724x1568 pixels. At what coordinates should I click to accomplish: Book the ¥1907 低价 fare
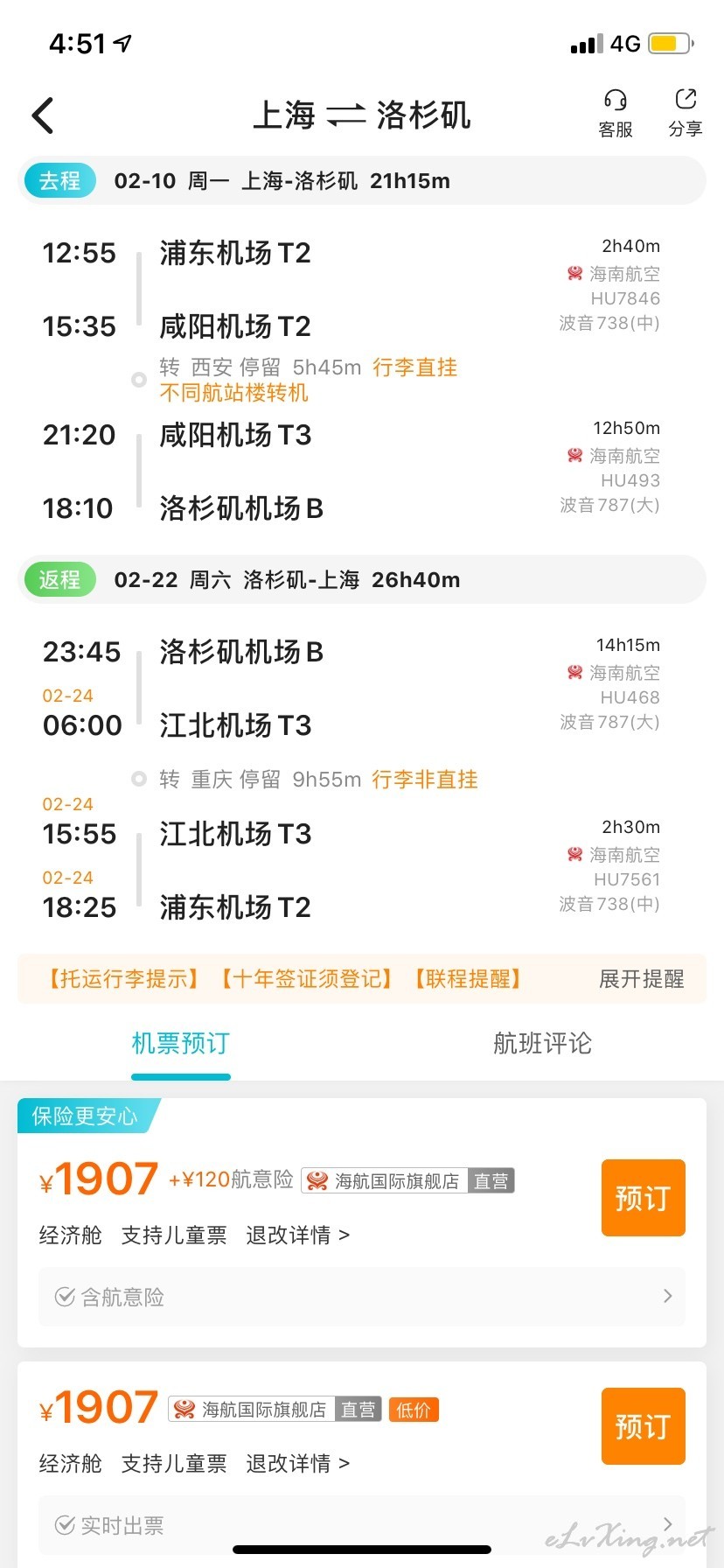click(x=643, y=1426)
